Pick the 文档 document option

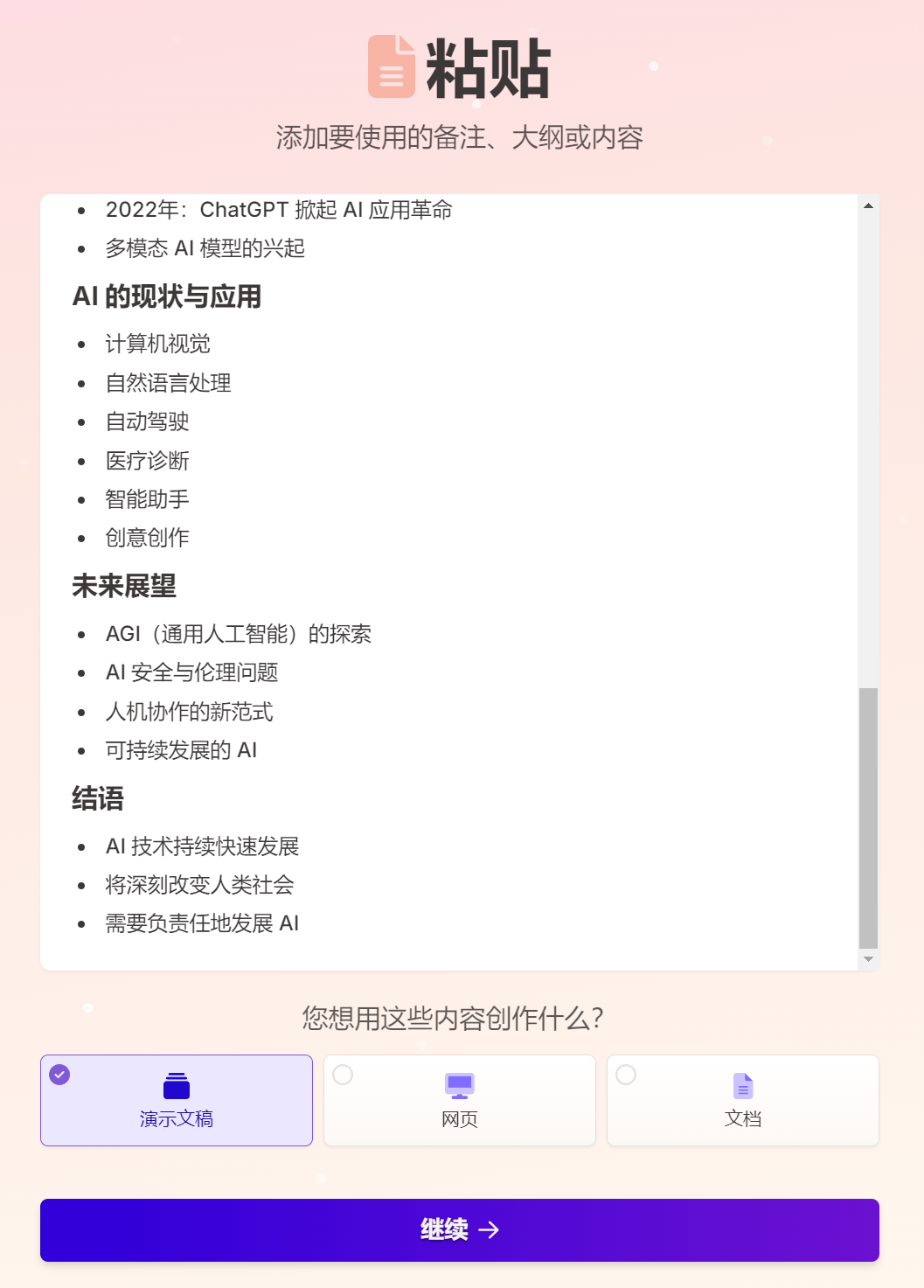coord(742,1099)
